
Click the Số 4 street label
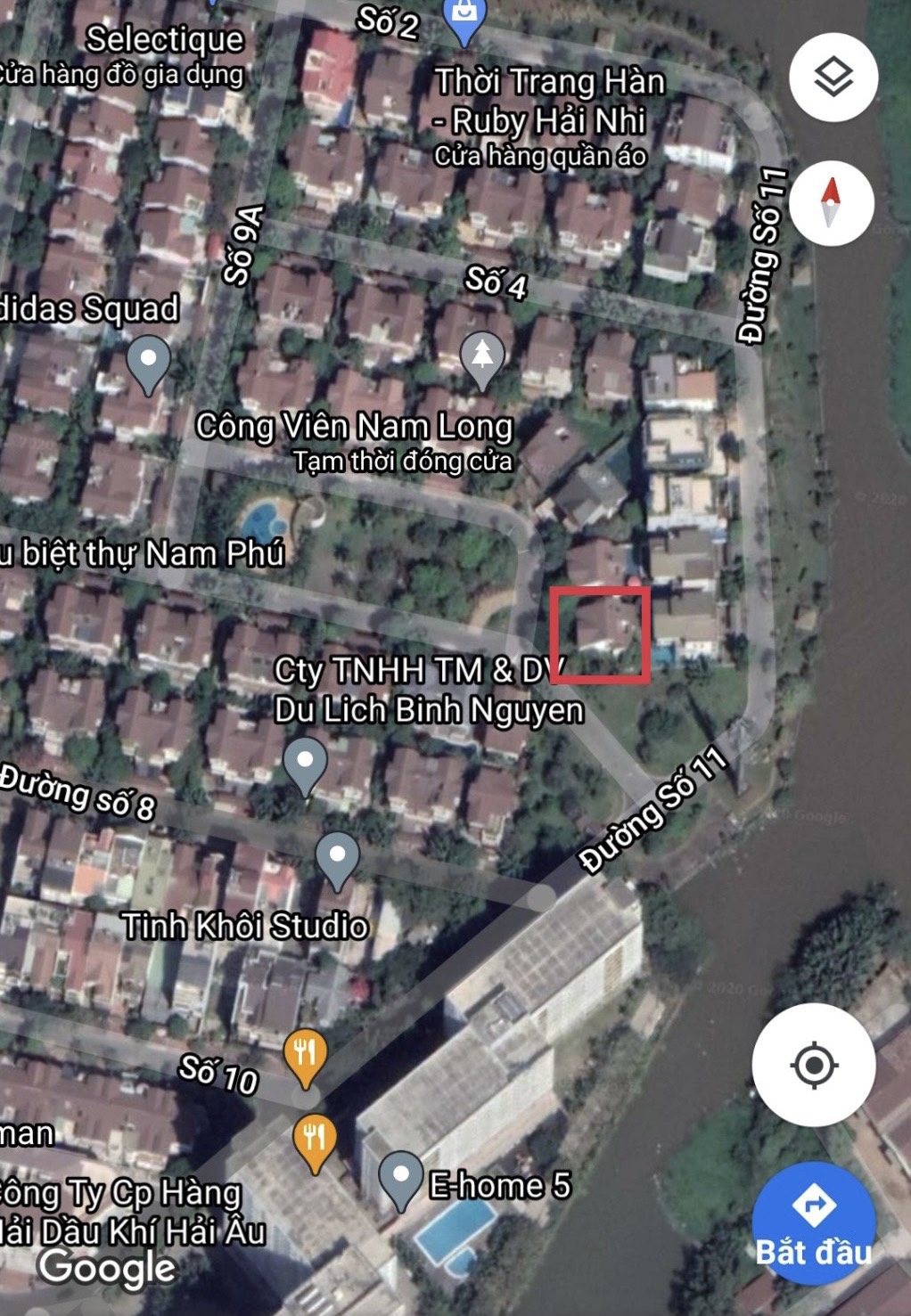click(499, 283)
